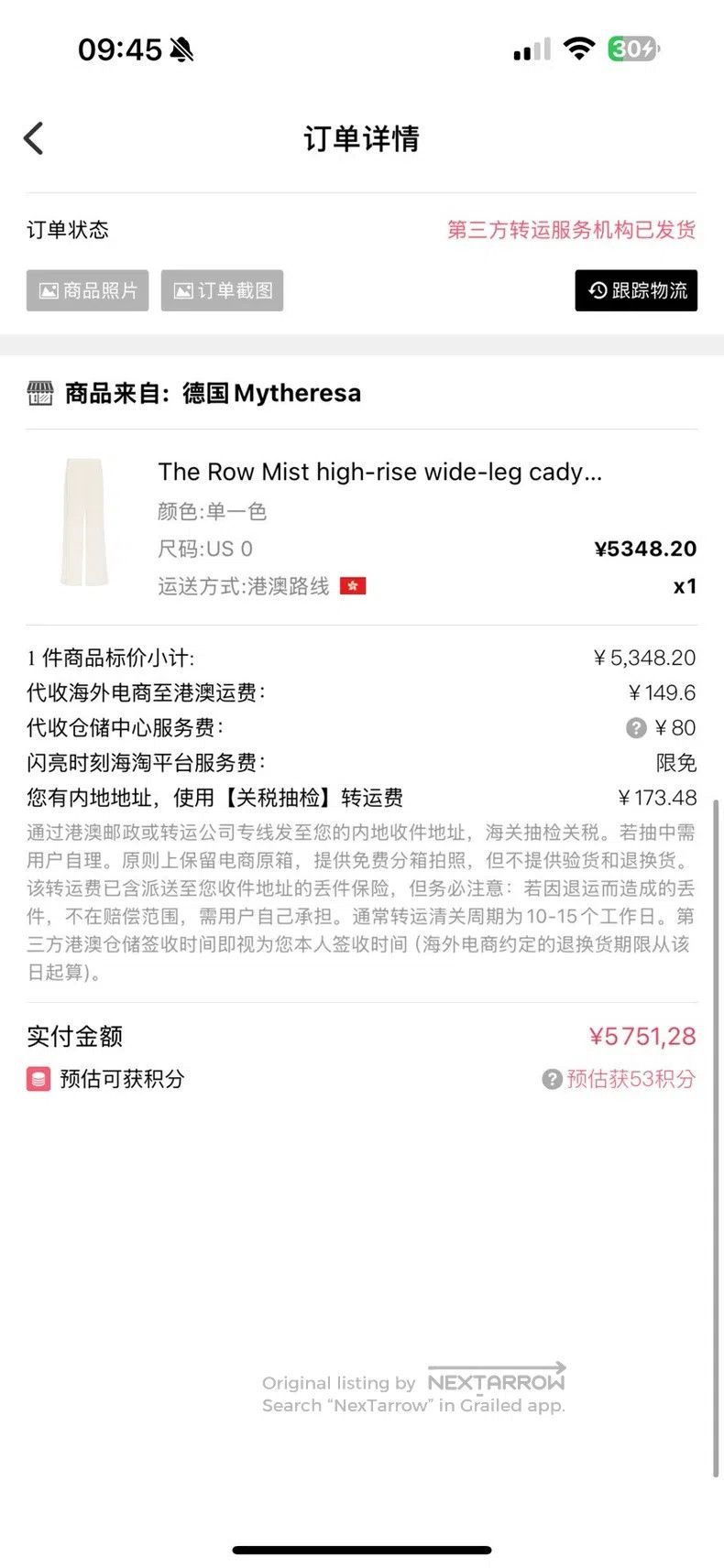Tap 跟踪物流 to track logistics
The width and height of the screenshot is (724, 1568).
coord(636,290)
